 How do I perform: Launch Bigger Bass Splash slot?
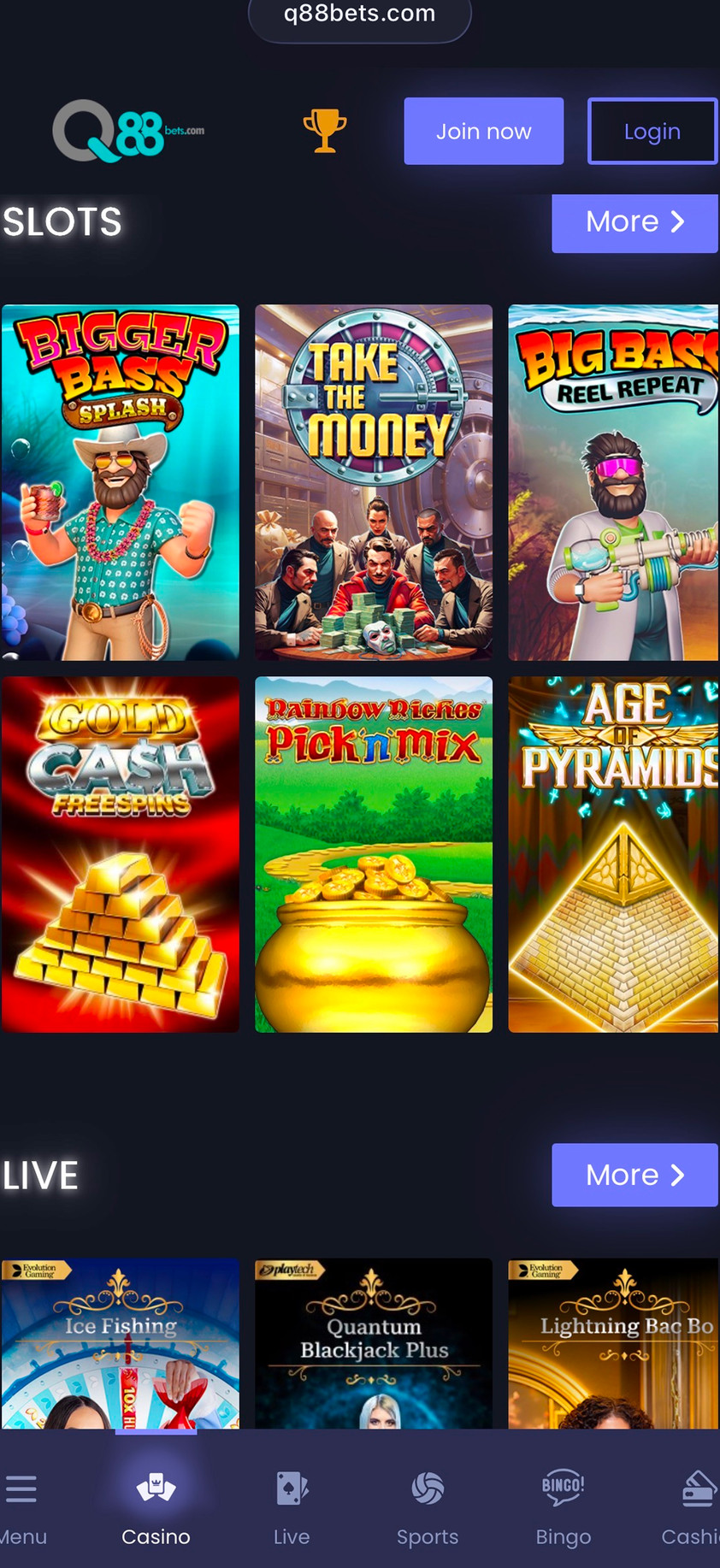click(x=121, y=482)
